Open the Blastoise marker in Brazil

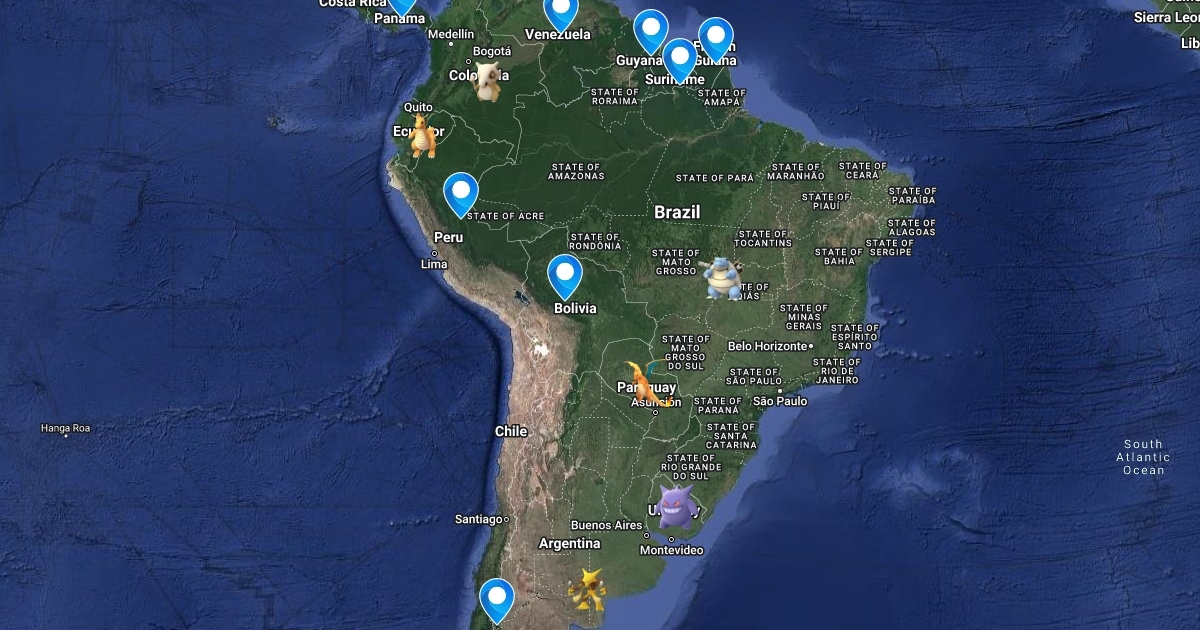[x=722, y=277]
